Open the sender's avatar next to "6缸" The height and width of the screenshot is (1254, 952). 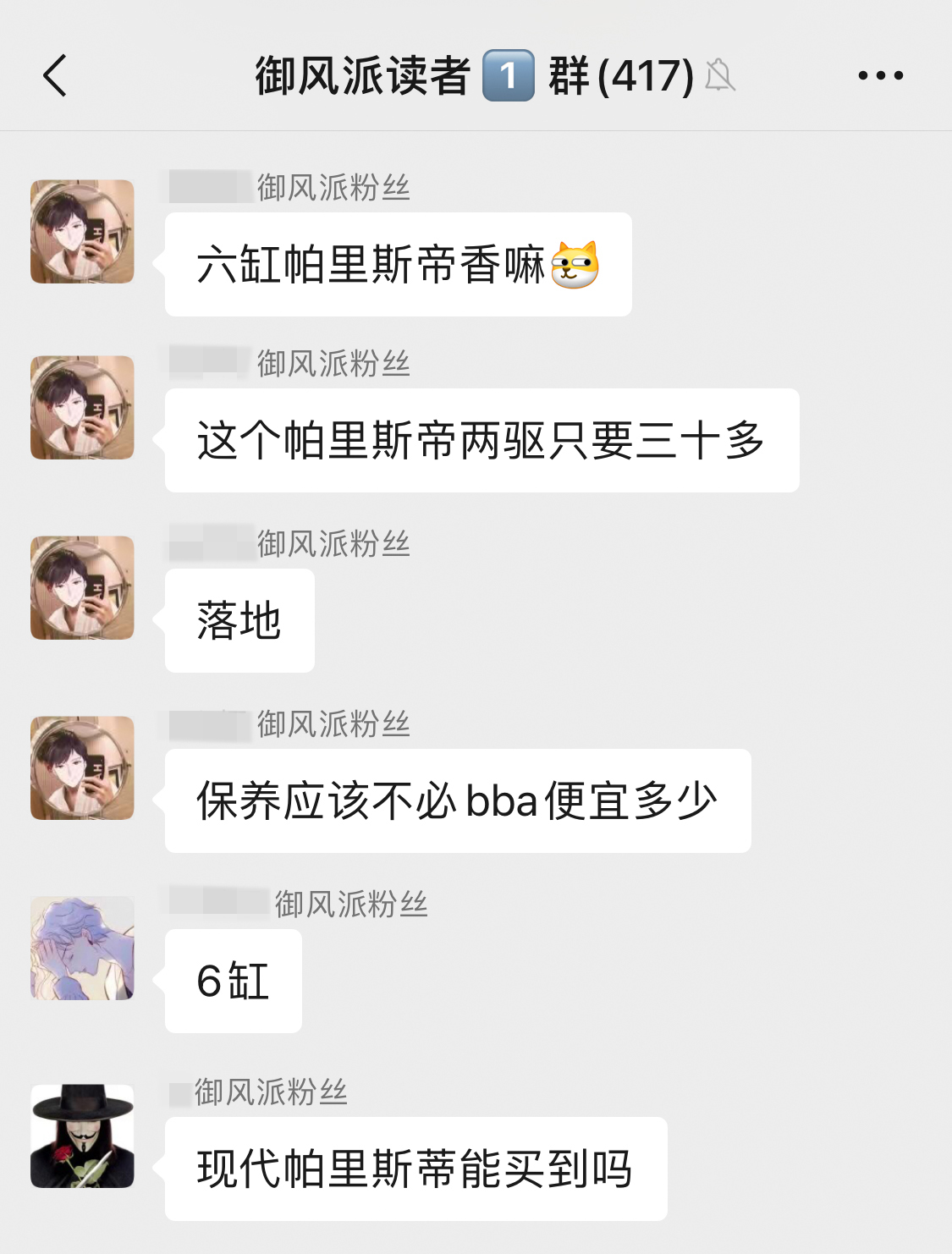[82, 948]
